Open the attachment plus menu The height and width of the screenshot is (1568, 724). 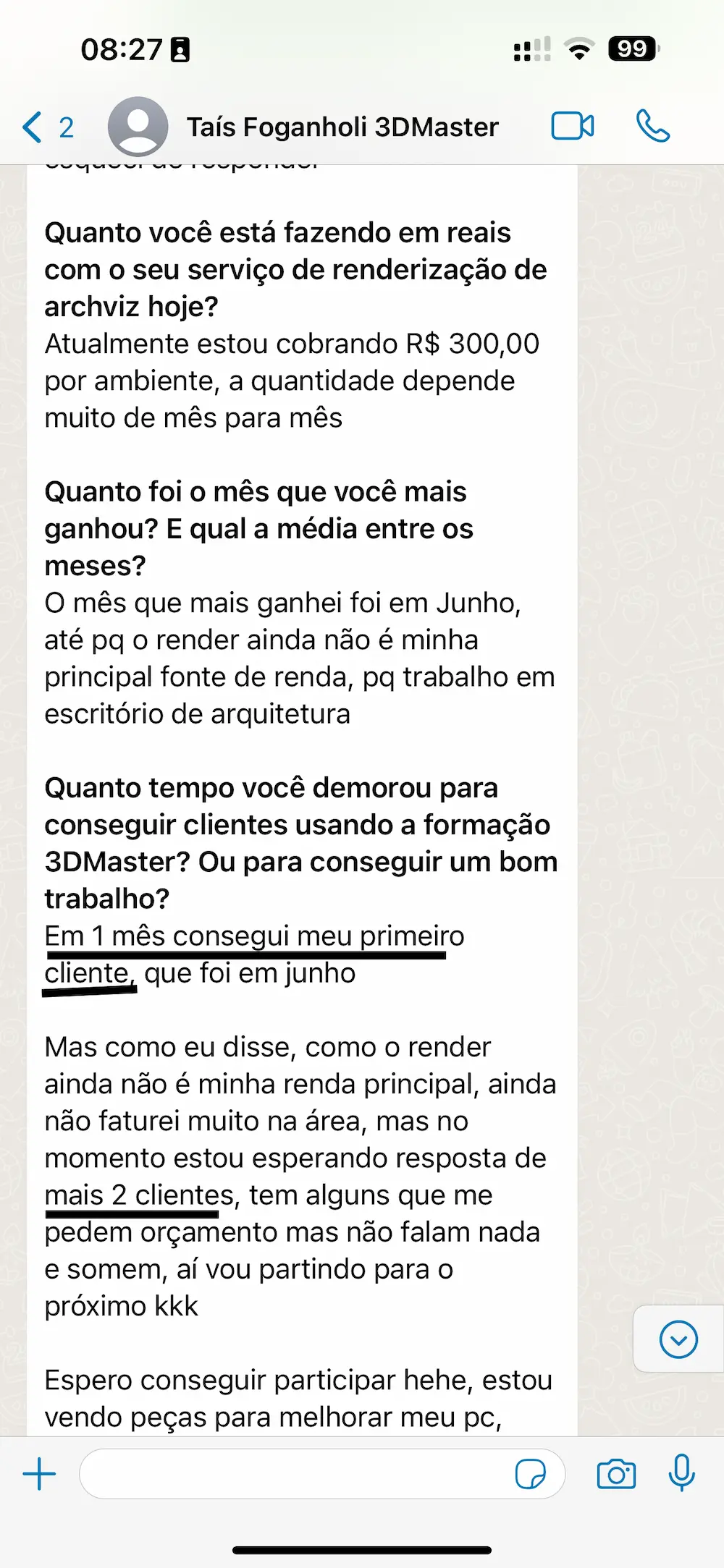(39, 1474)
